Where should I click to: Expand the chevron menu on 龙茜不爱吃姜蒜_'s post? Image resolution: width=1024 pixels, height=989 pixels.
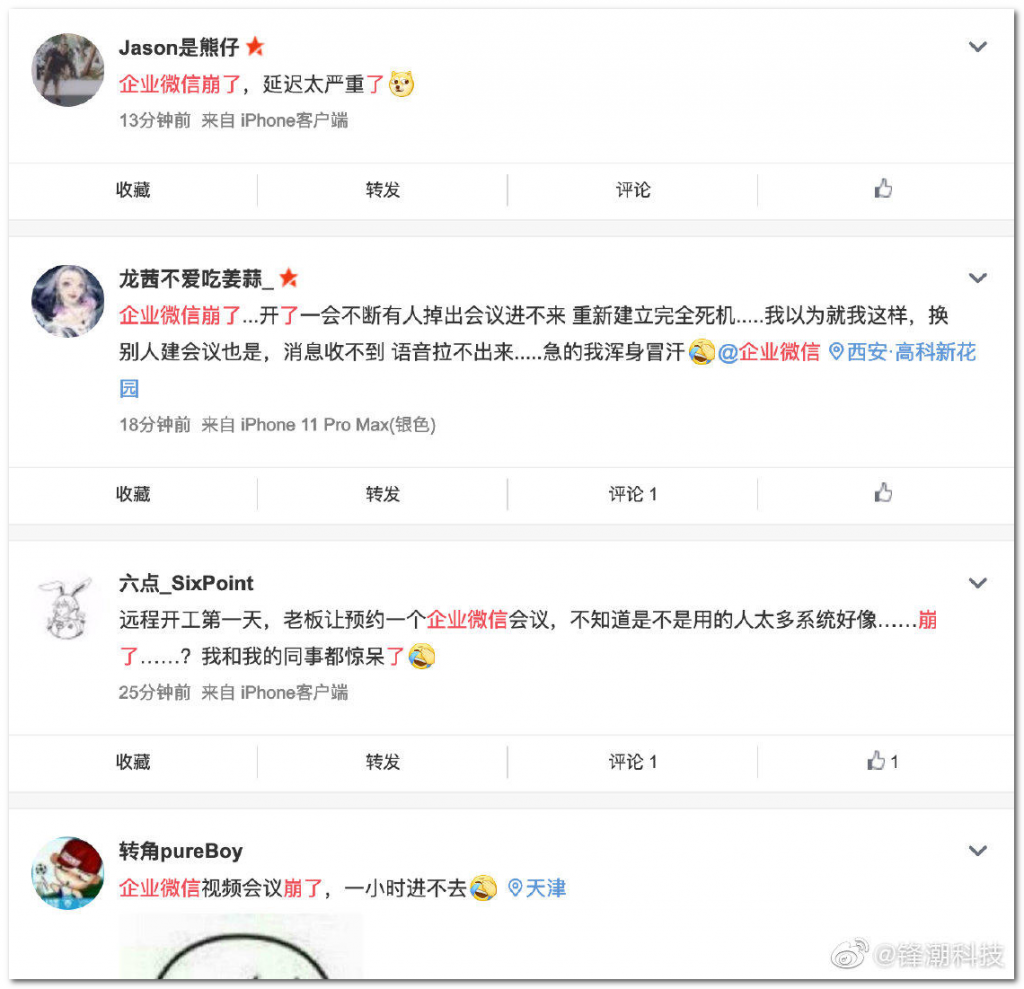[978, 278]
